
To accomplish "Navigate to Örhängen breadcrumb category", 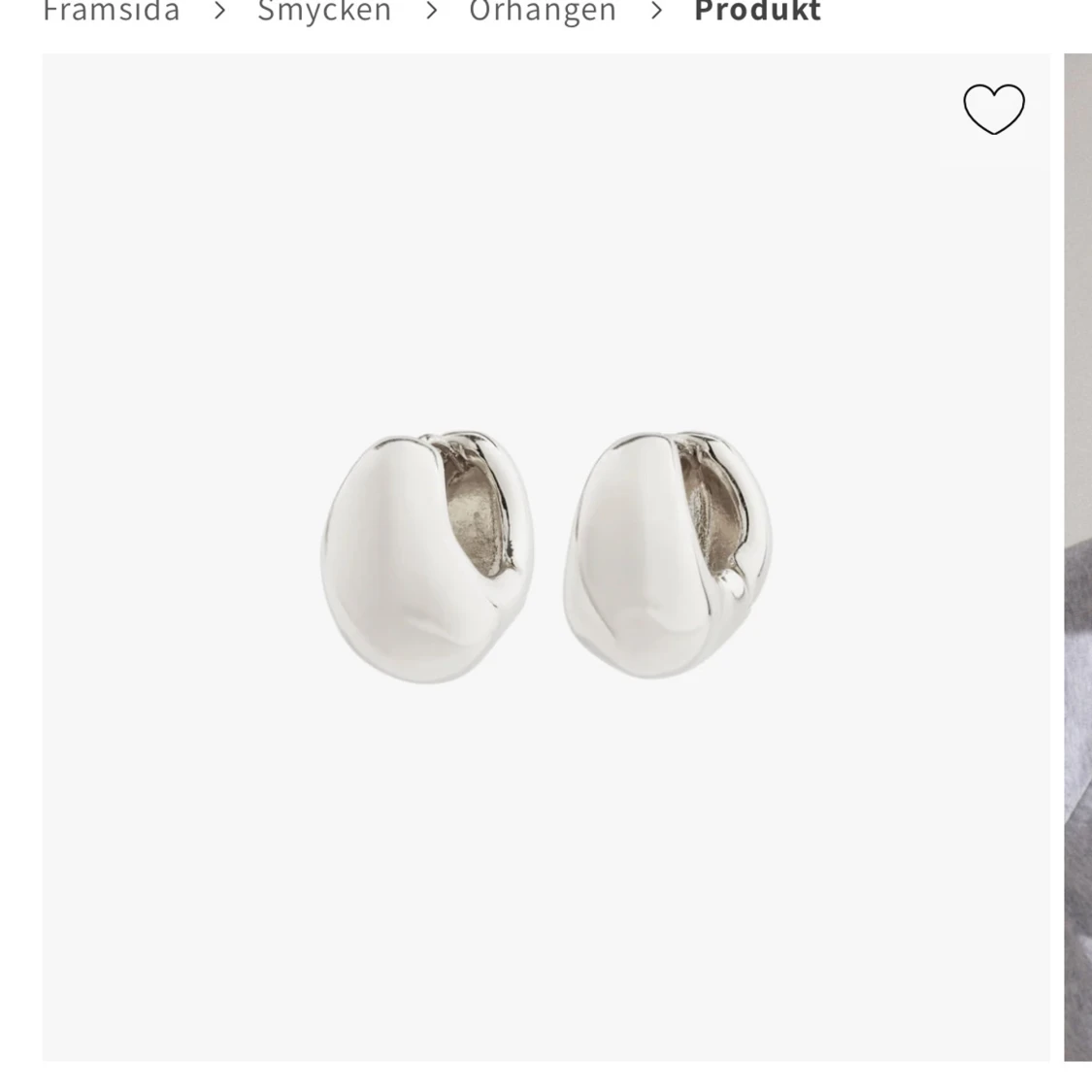I will (x=543, y=11).
